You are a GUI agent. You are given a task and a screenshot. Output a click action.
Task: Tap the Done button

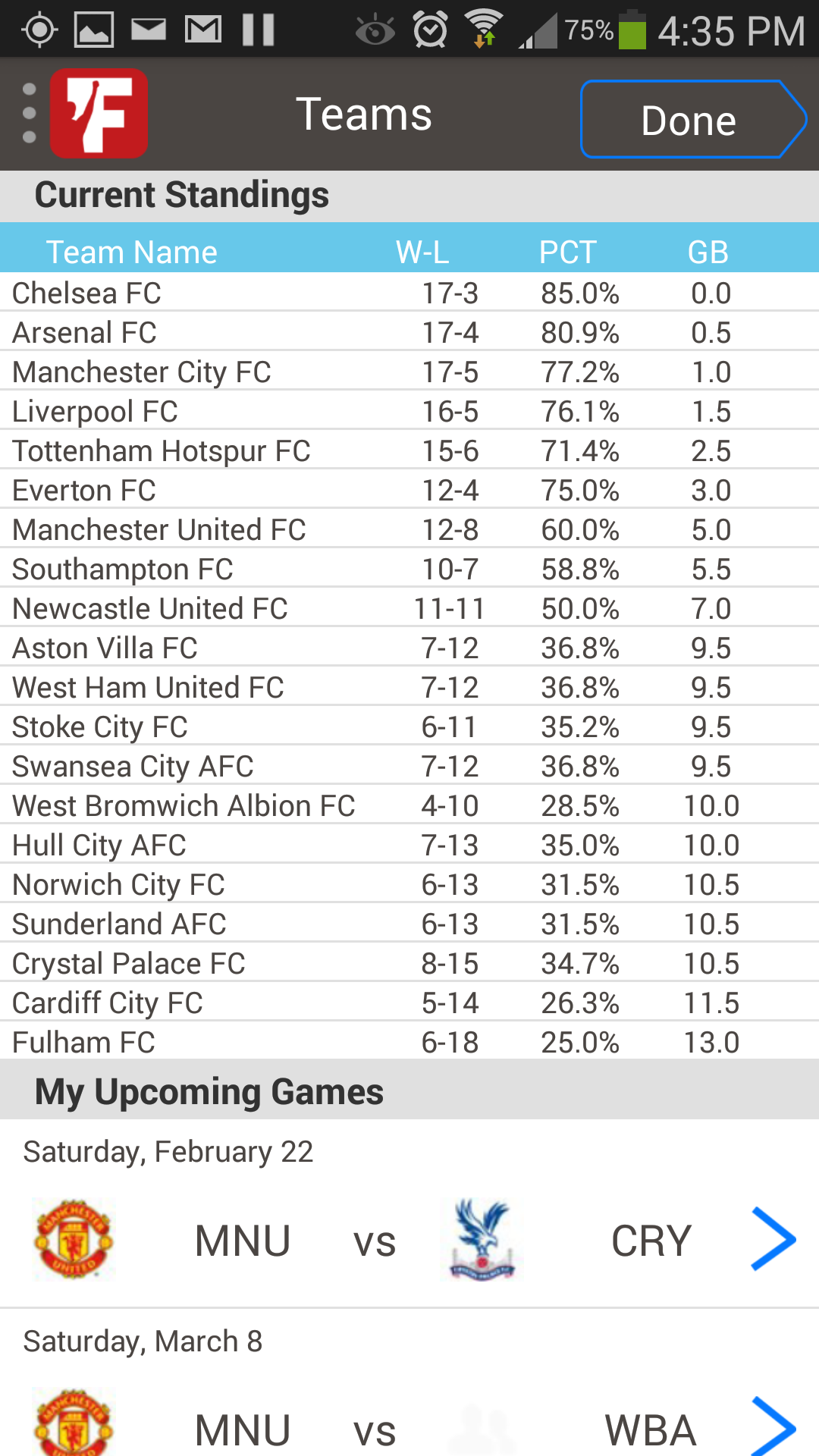(x=689, y=120)
